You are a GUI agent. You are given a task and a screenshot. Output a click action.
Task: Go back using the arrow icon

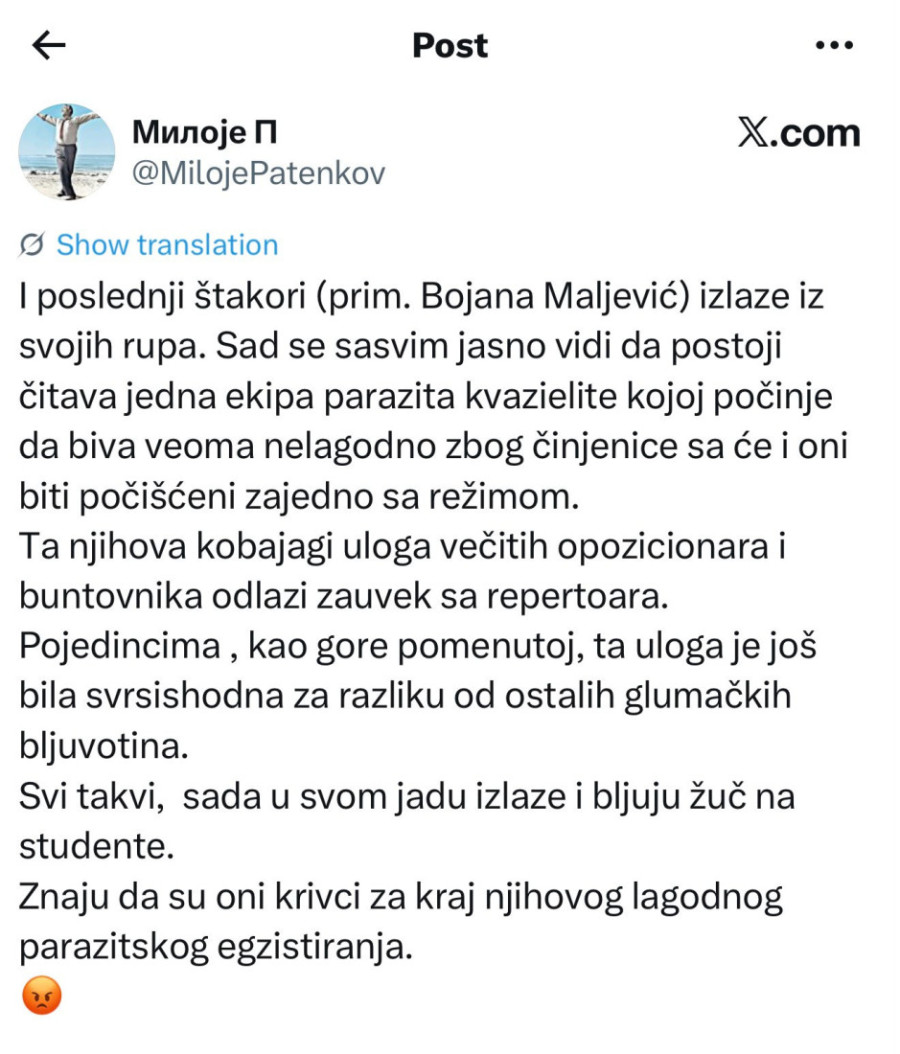pos(48,46)
